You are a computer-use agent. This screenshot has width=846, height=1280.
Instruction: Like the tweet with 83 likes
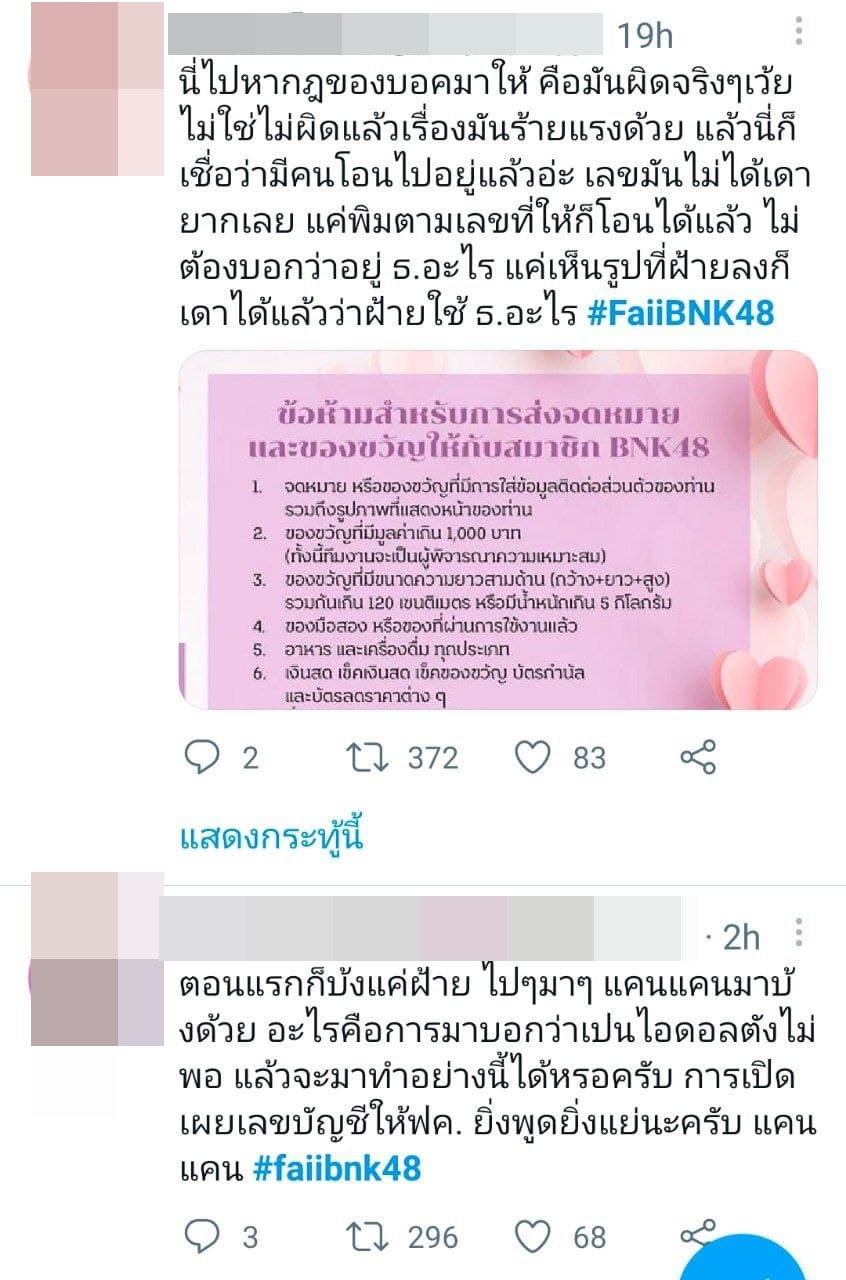[x=532, y=758]
